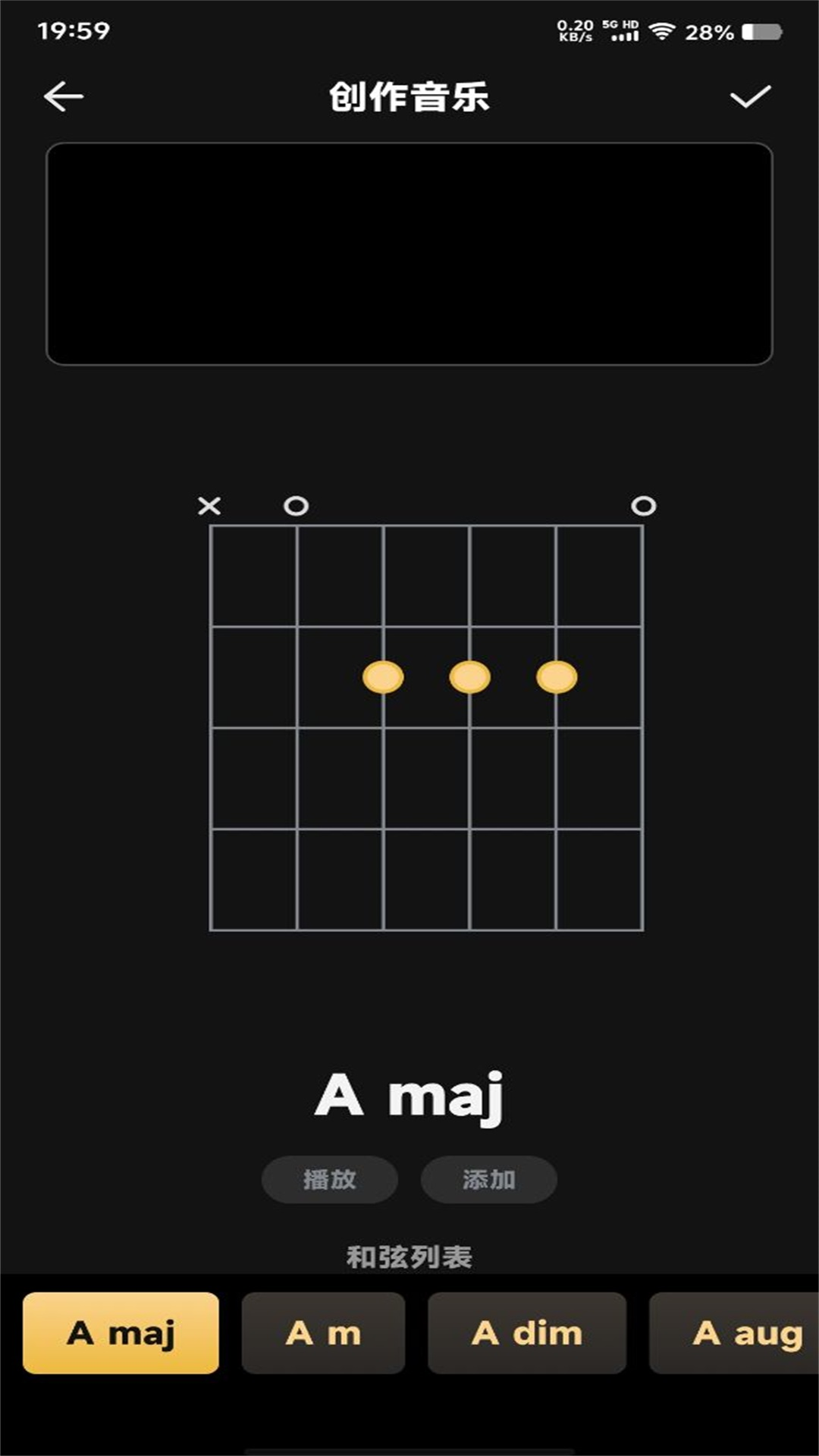Go back using the arrow icon
This screenshot has height=1456, width=819.
click(x=64, y=97)
